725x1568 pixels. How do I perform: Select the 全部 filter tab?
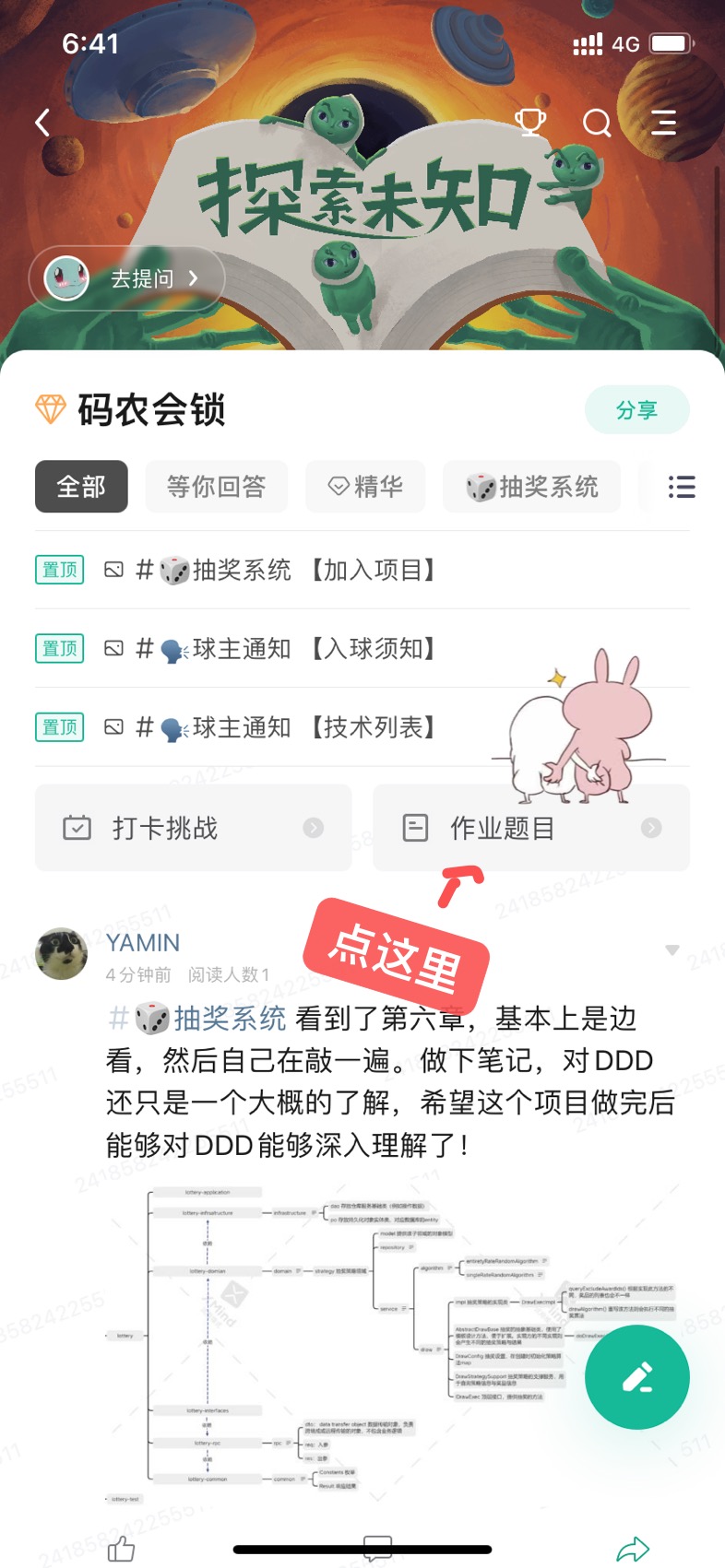(x=81, y=487)
